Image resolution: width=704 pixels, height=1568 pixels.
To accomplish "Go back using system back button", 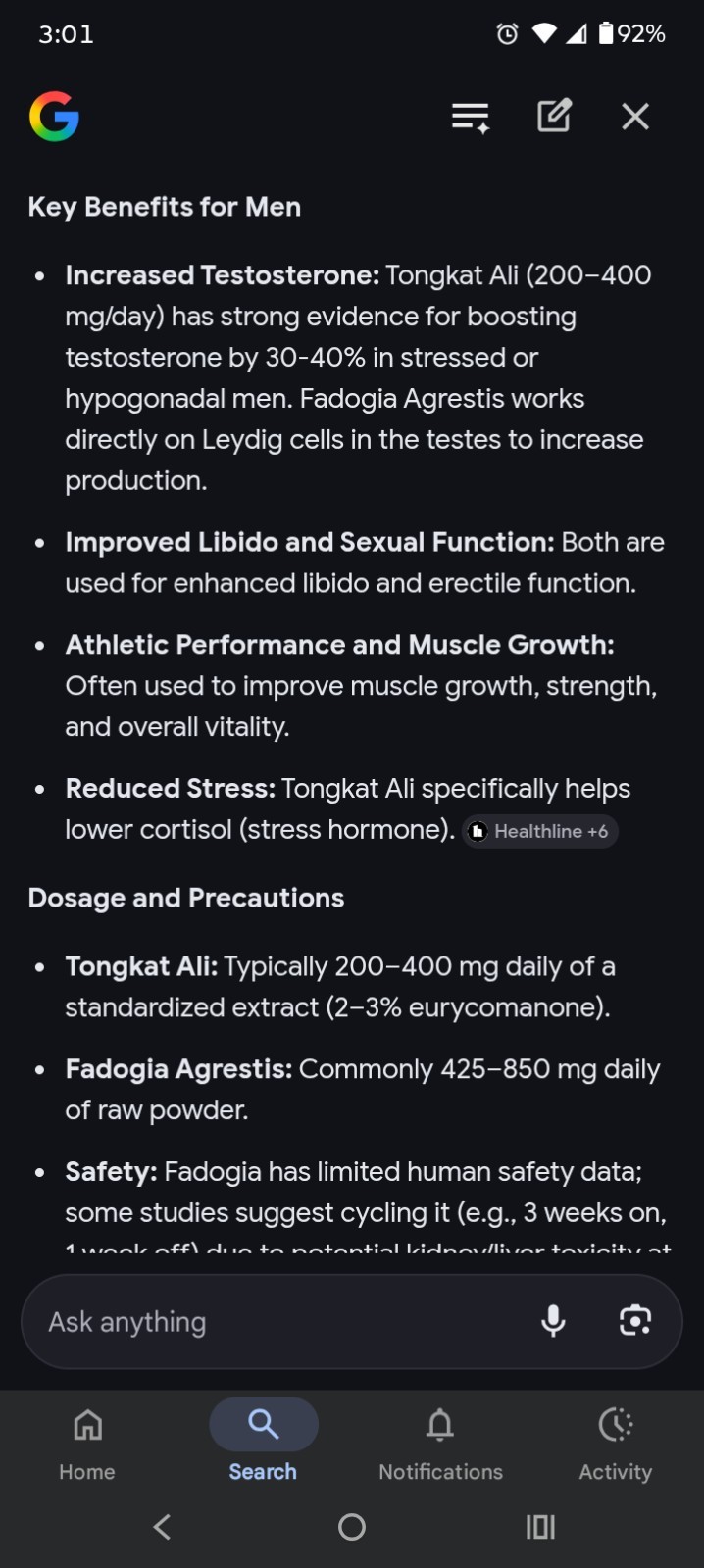I will pyautogui.click(x=163, y=1526).
